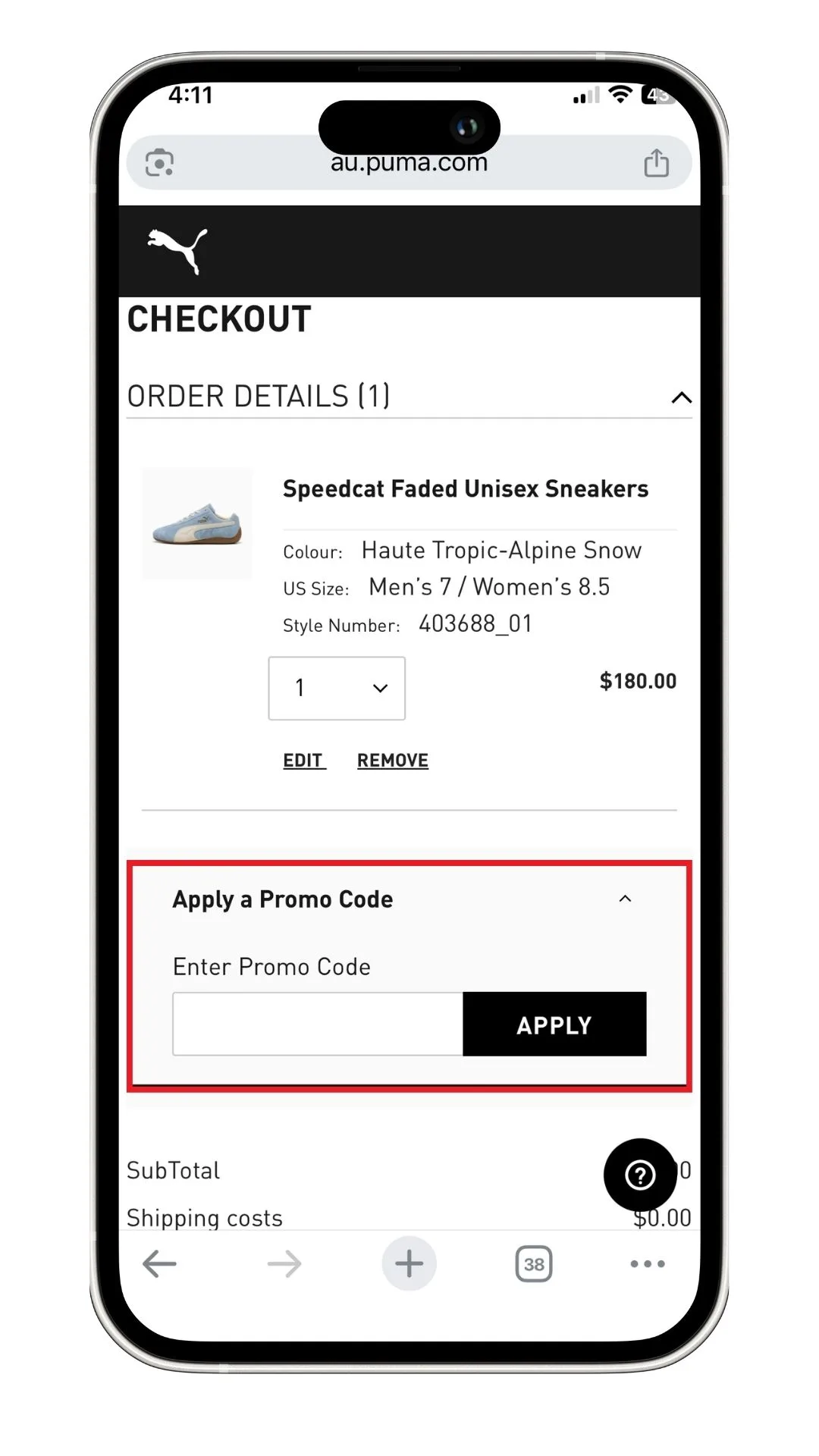Collapse the Apply a Promo Code section
The width and height of the screenshot is (819, 1456).
click(625, 899)
